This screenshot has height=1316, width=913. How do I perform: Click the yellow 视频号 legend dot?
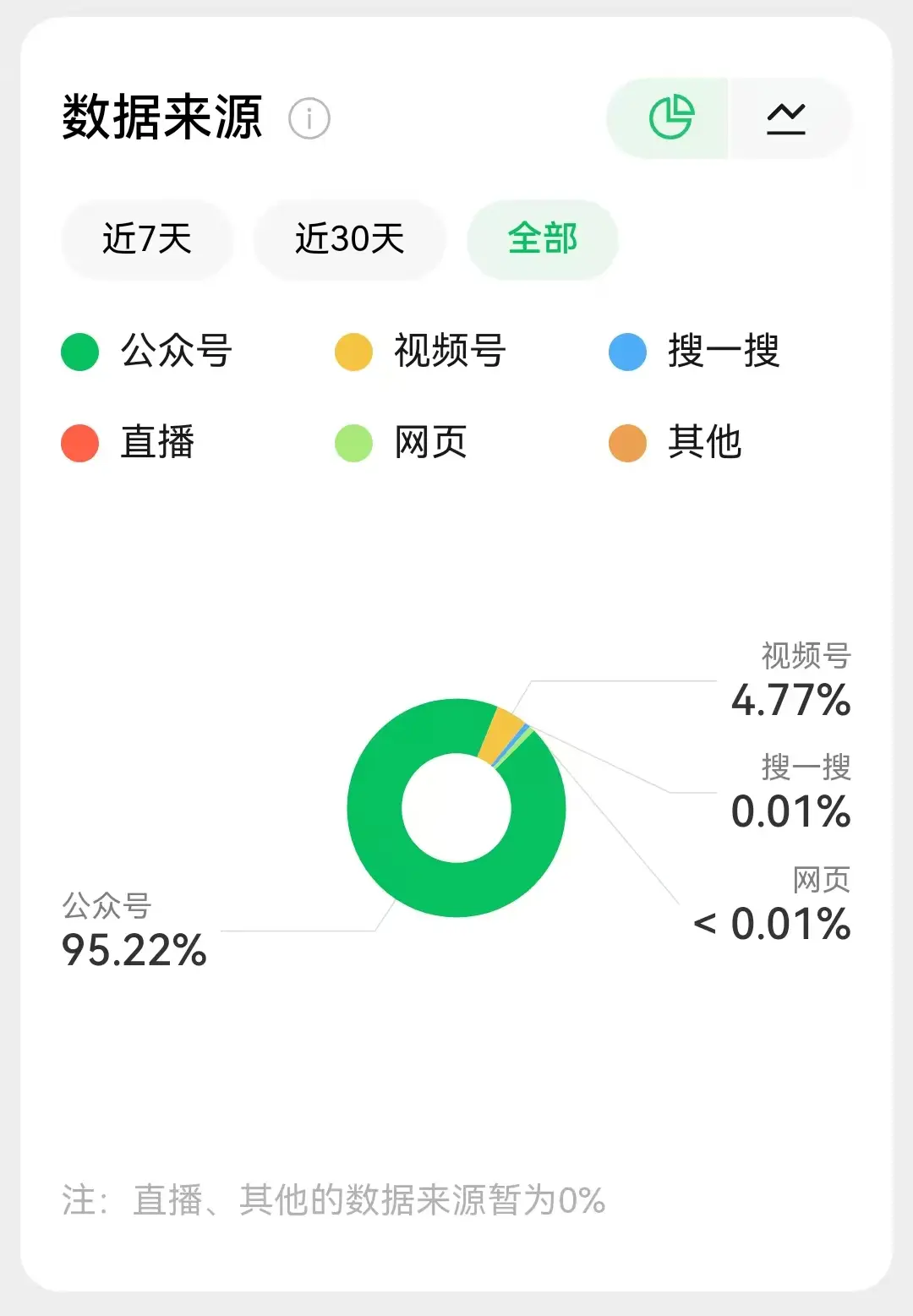pyautogui.click(x=355, y=352)
